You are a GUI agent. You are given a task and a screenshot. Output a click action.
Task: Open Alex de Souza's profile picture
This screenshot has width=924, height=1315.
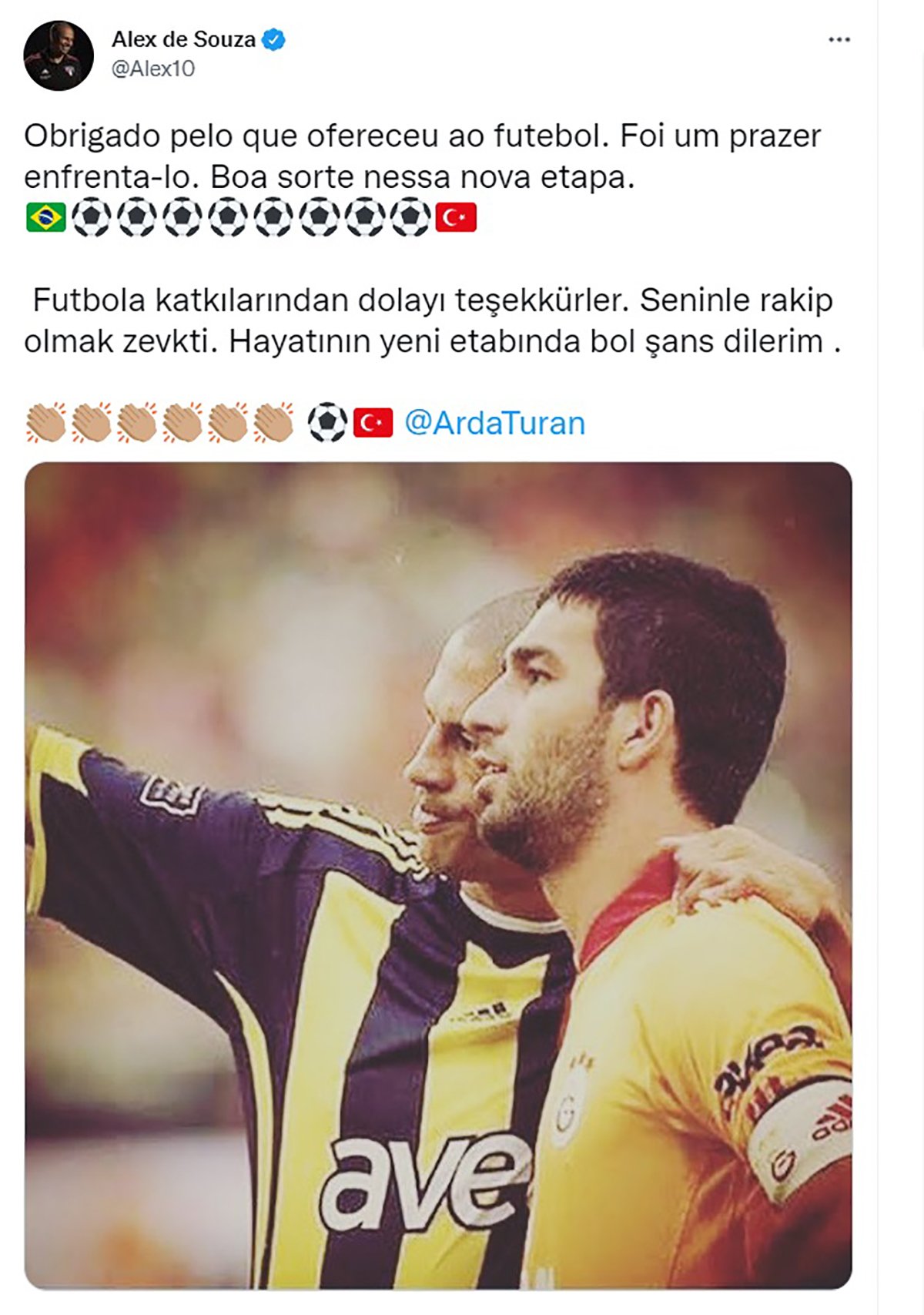[x=59, y=55]
